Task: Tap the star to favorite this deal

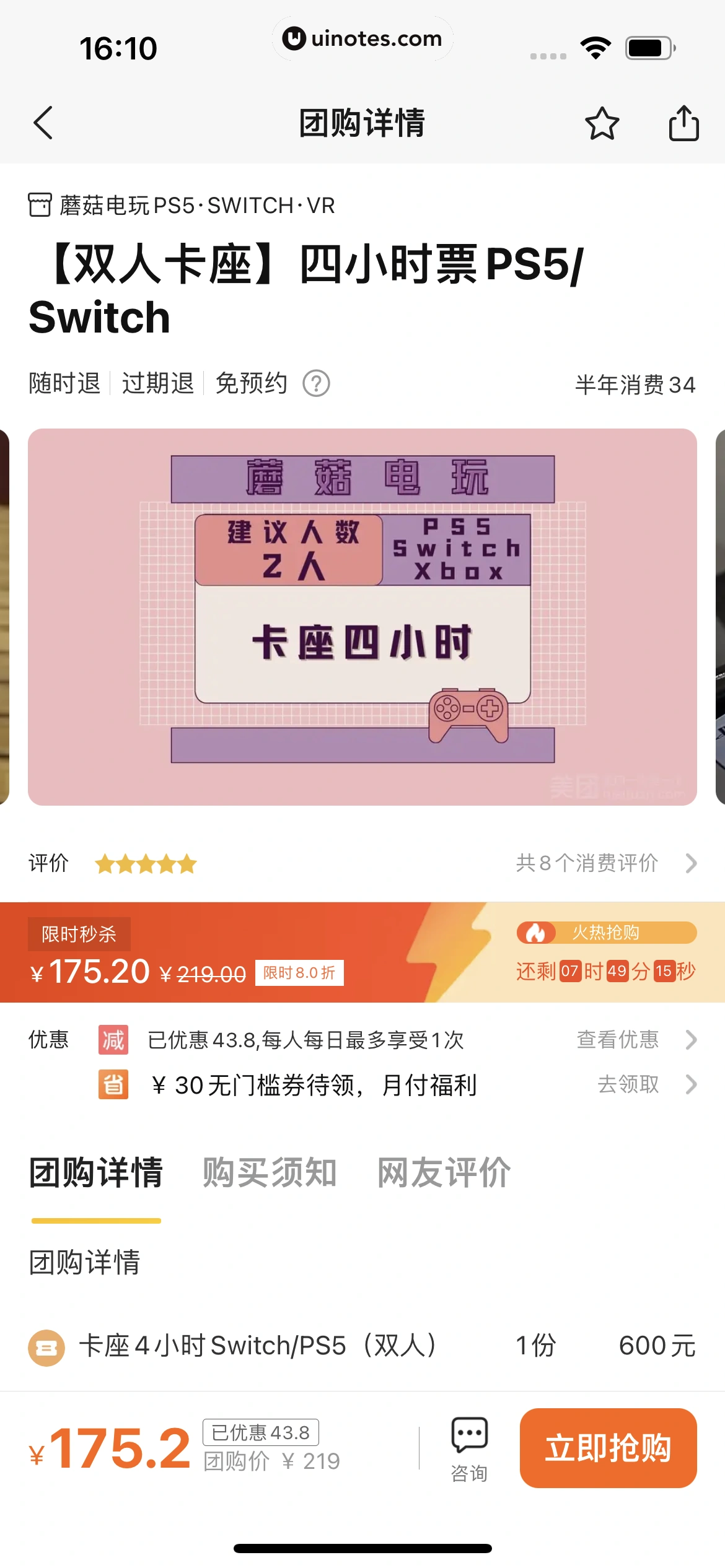Action: click(x=601, y=123)
